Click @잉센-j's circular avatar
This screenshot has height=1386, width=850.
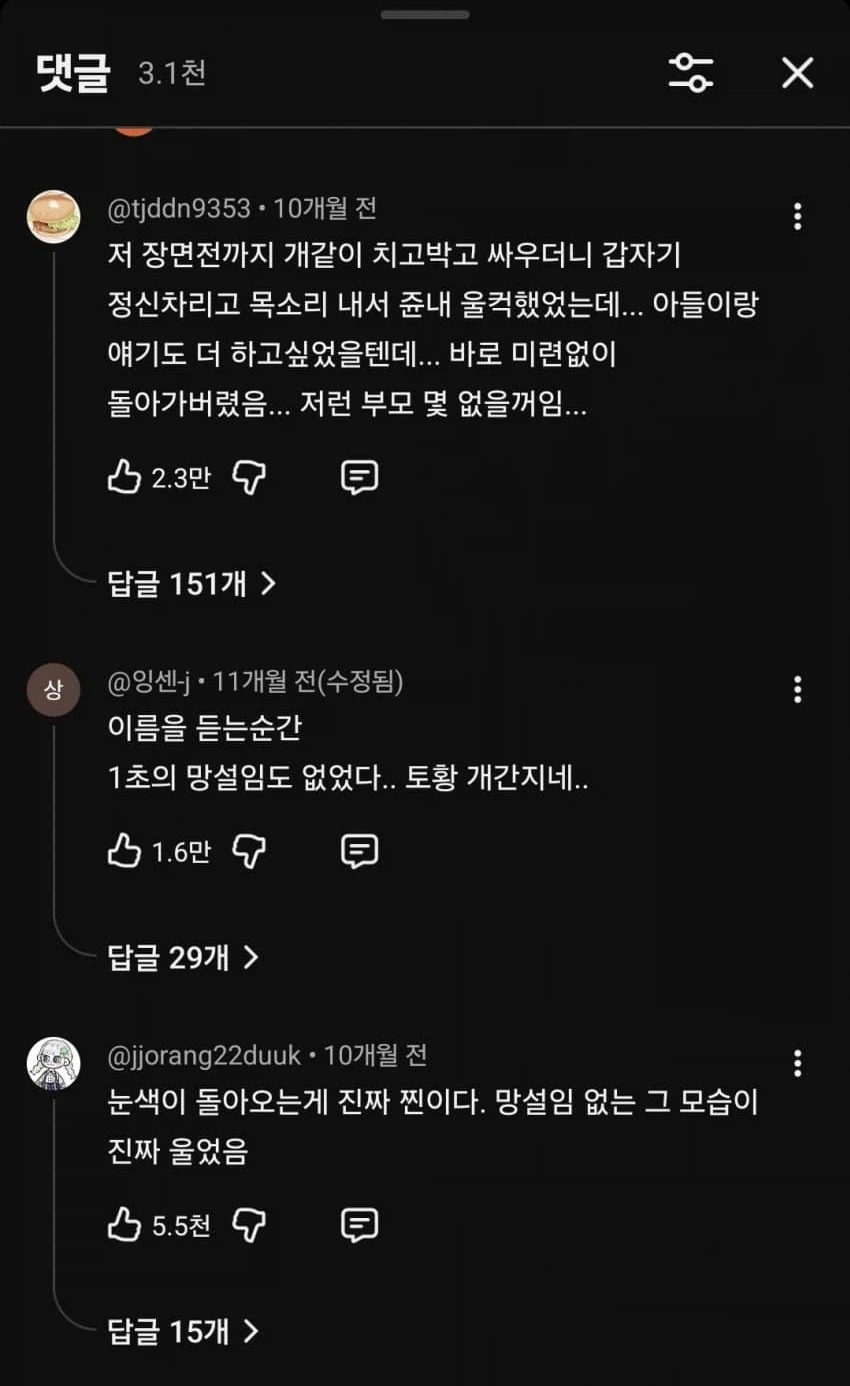point(54,689)
